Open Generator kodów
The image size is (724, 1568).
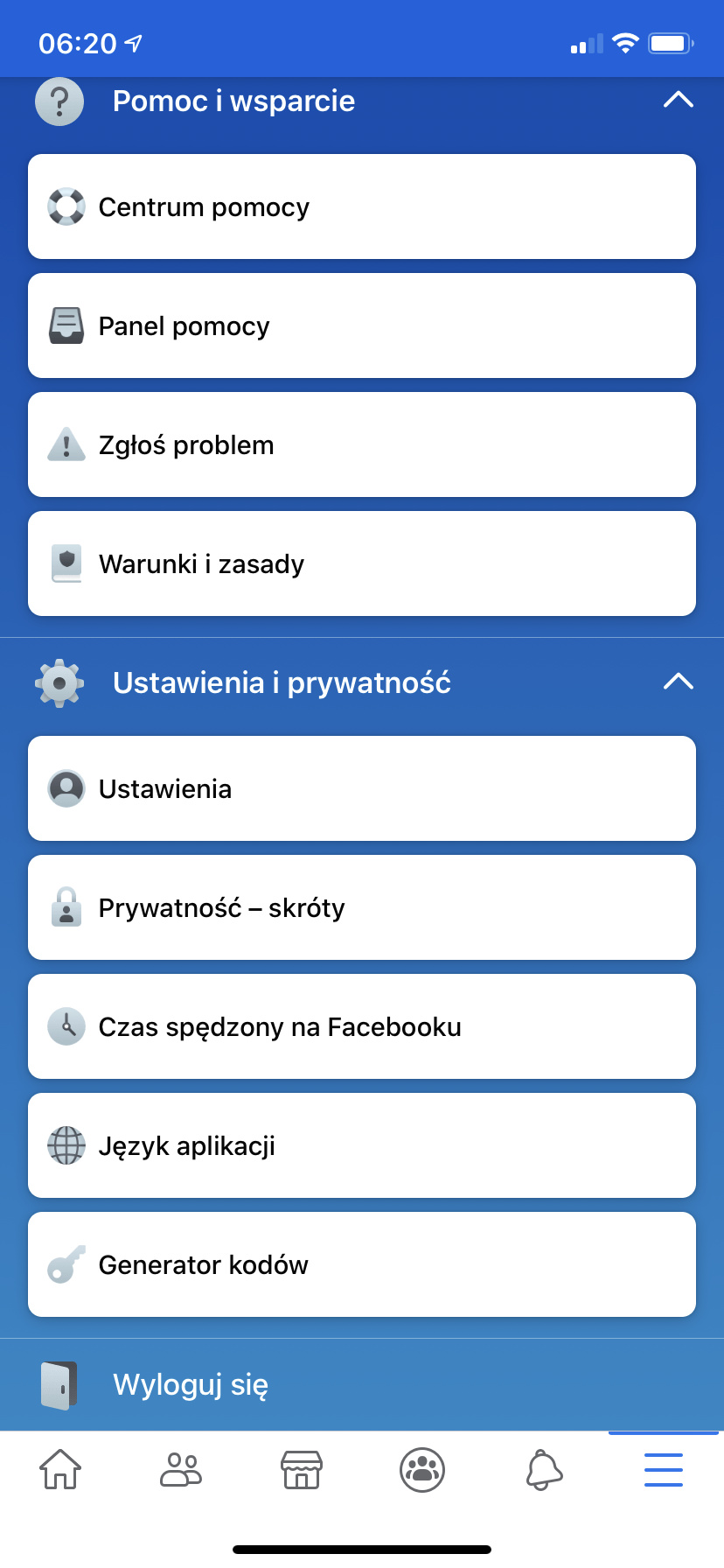click(x=362, y=1265)
